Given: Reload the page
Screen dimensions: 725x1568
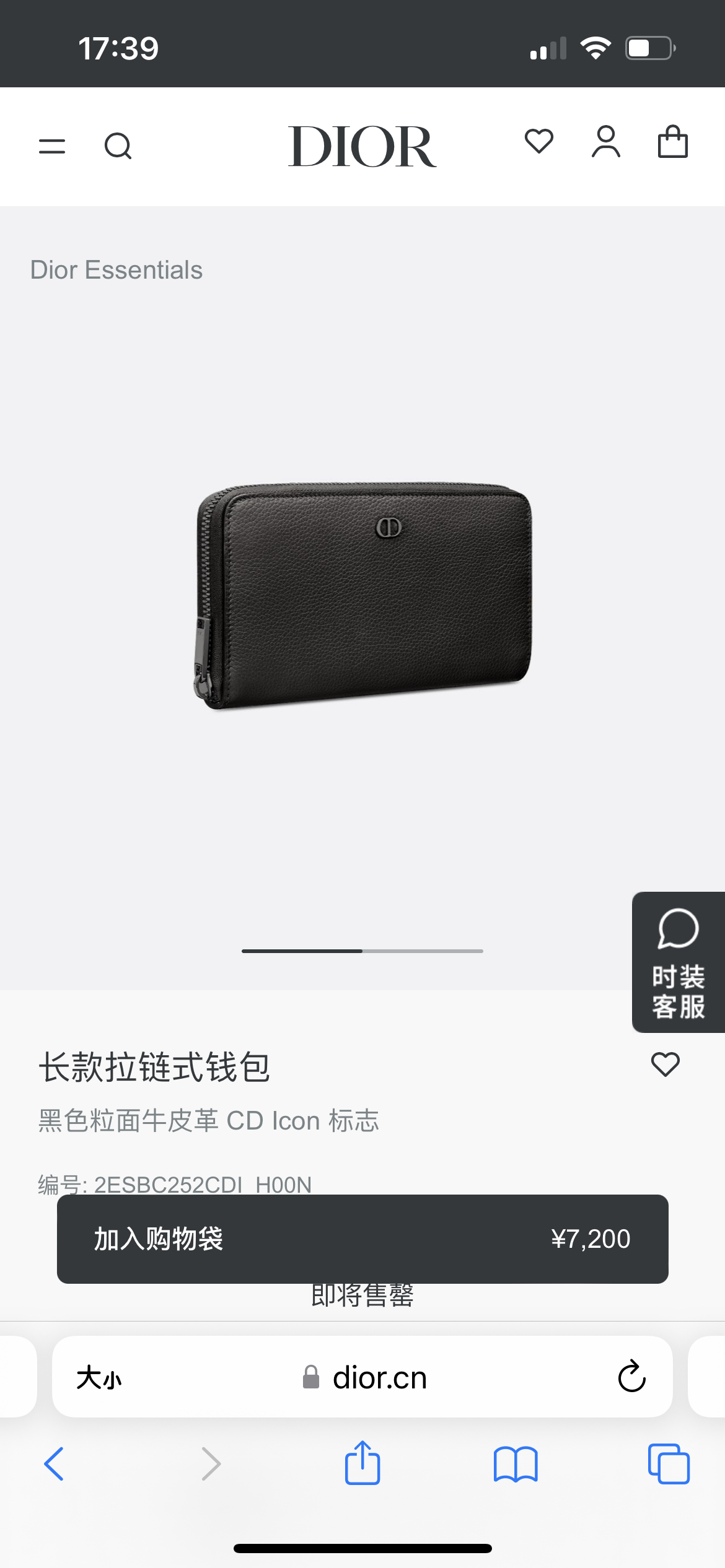Looking at the screenshot, I should [x=631, y=1377].
